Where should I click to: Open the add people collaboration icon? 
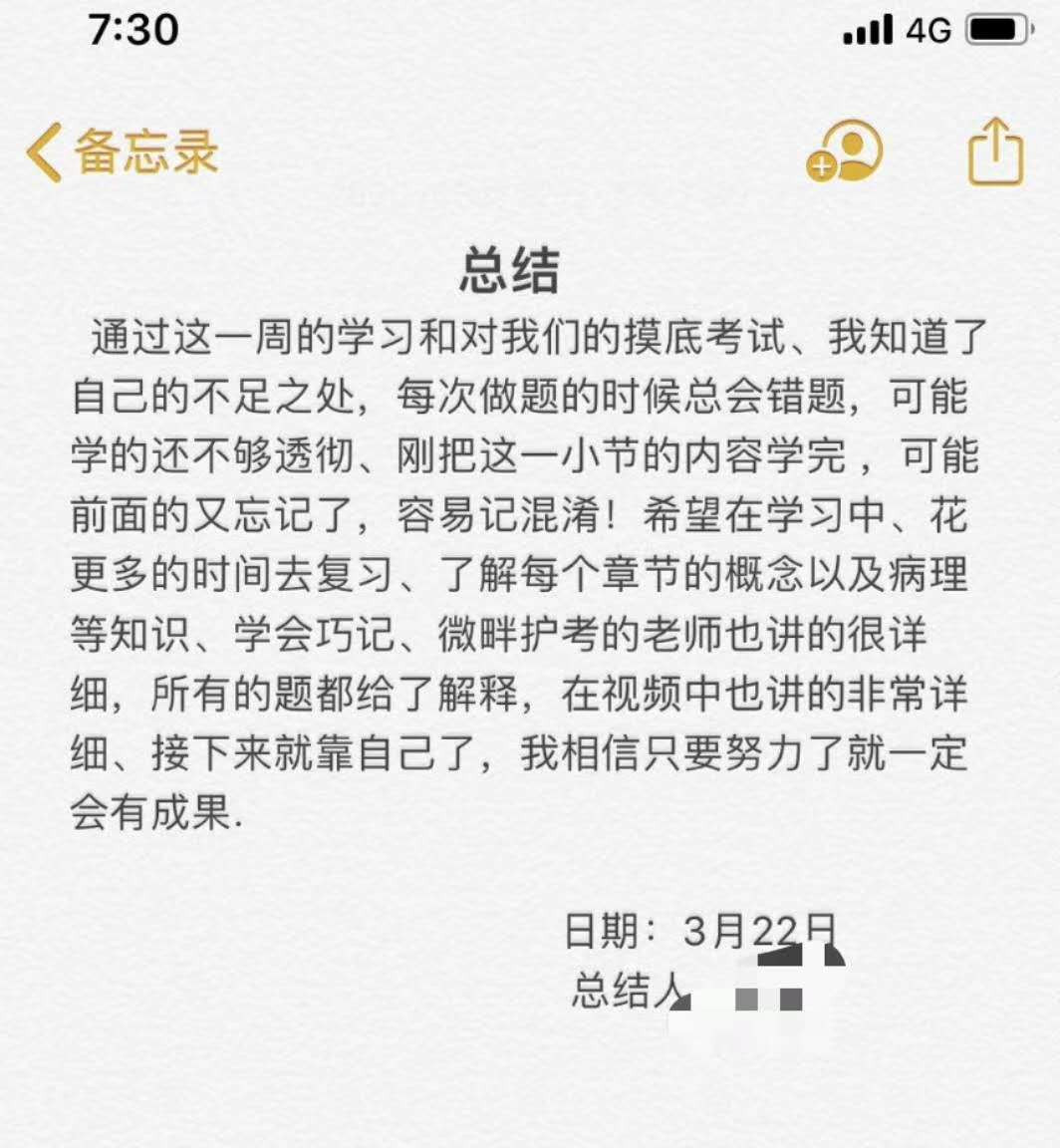click(x=845, y=150)
